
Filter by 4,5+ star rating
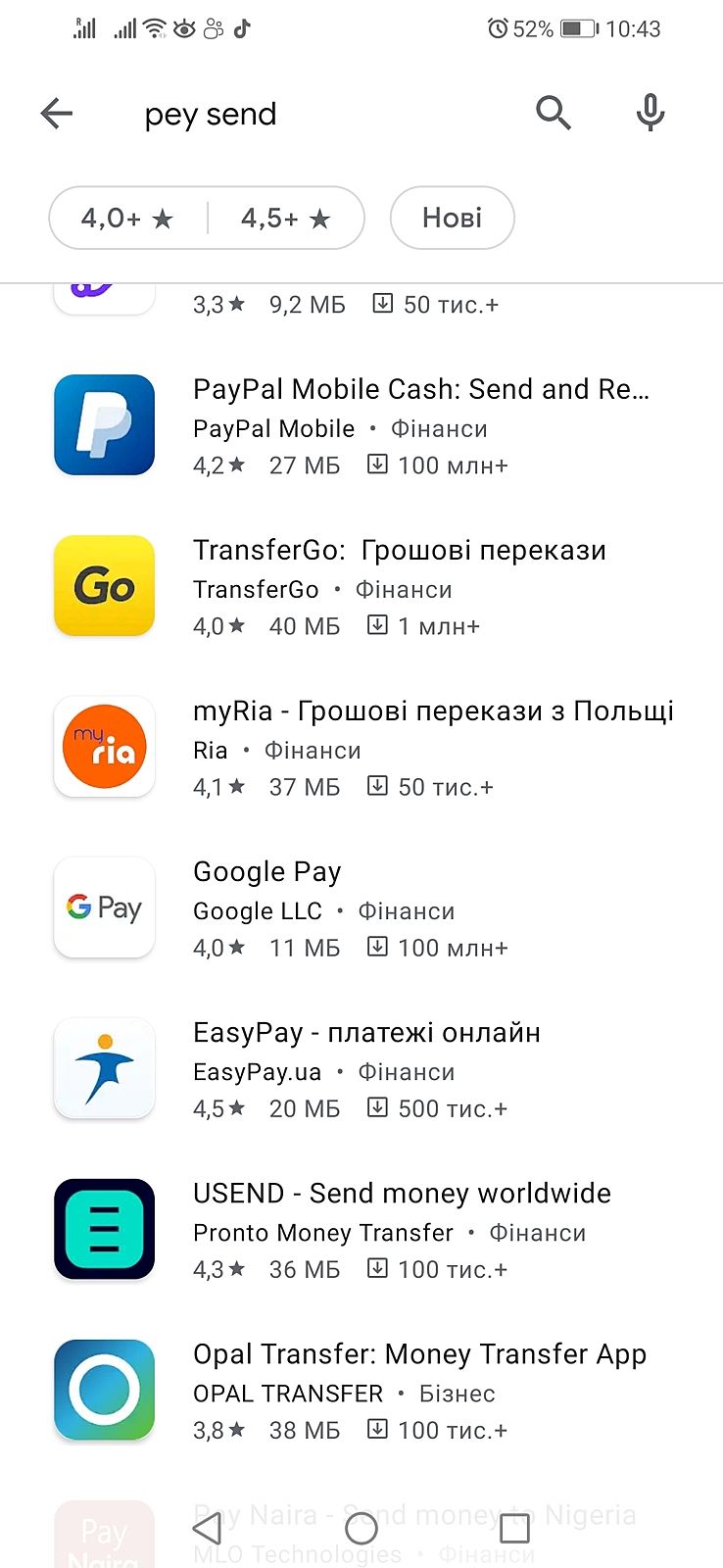point(285,218)
